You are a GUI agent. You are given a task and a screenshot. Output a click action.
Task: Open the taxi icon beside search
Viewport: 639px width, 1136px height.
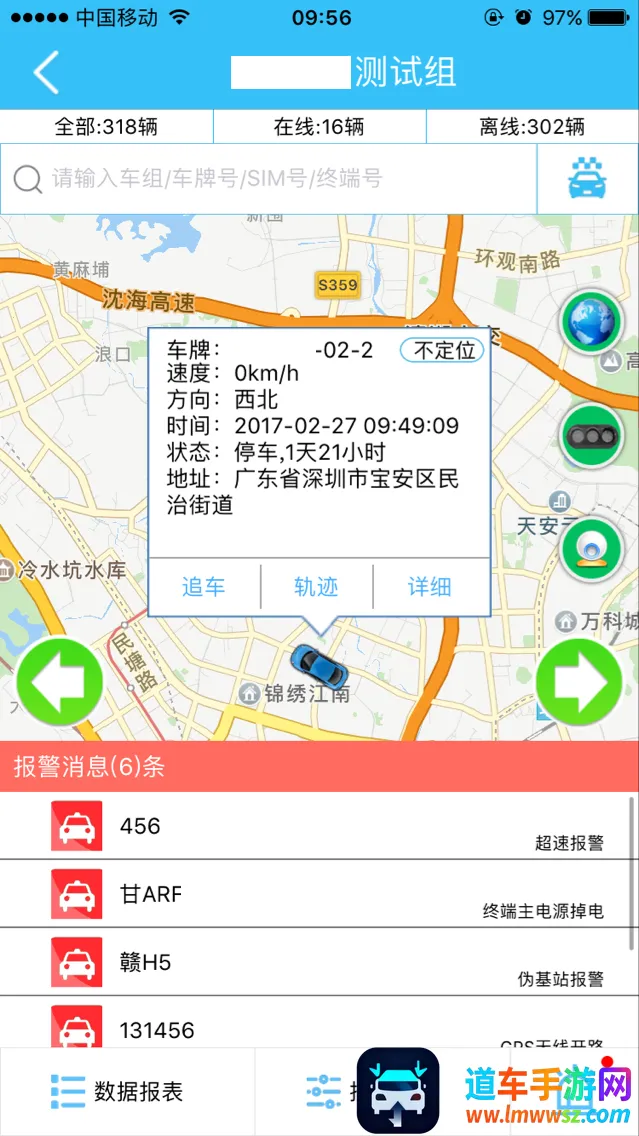click(587, 179)
